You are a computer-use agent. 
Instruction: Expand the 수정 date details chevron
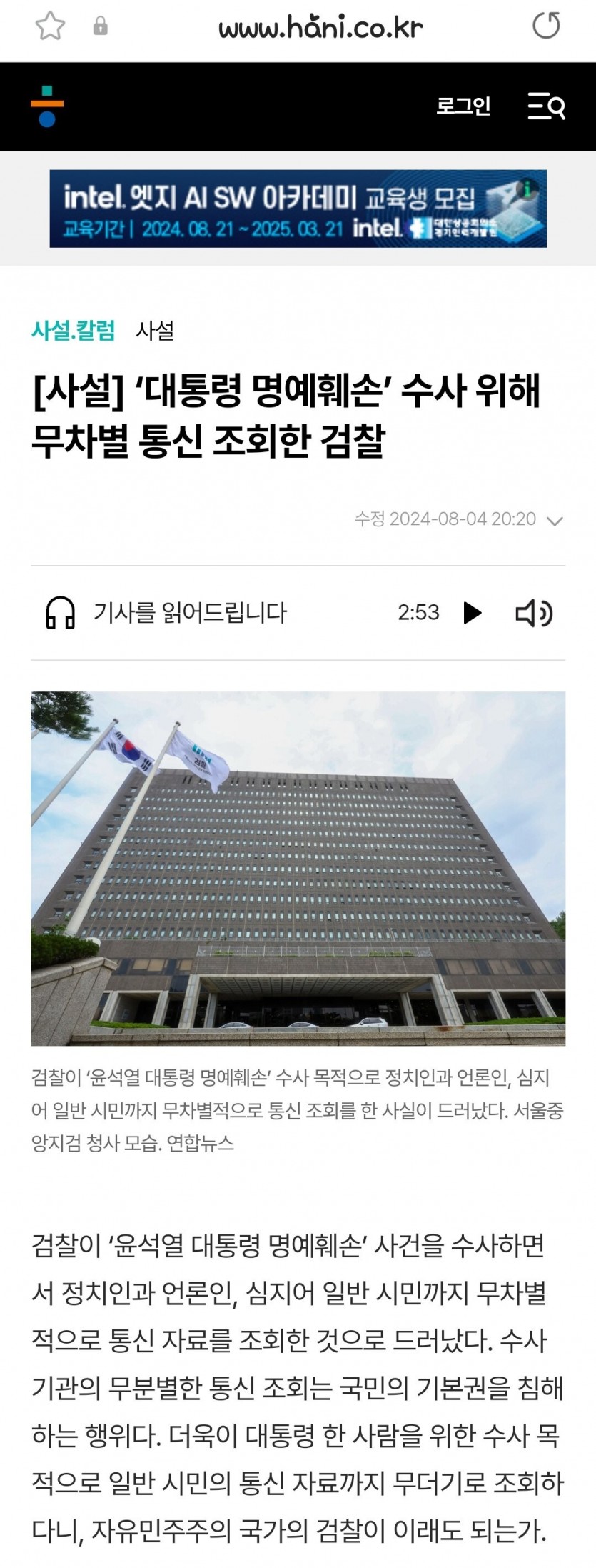pos(555,521)
